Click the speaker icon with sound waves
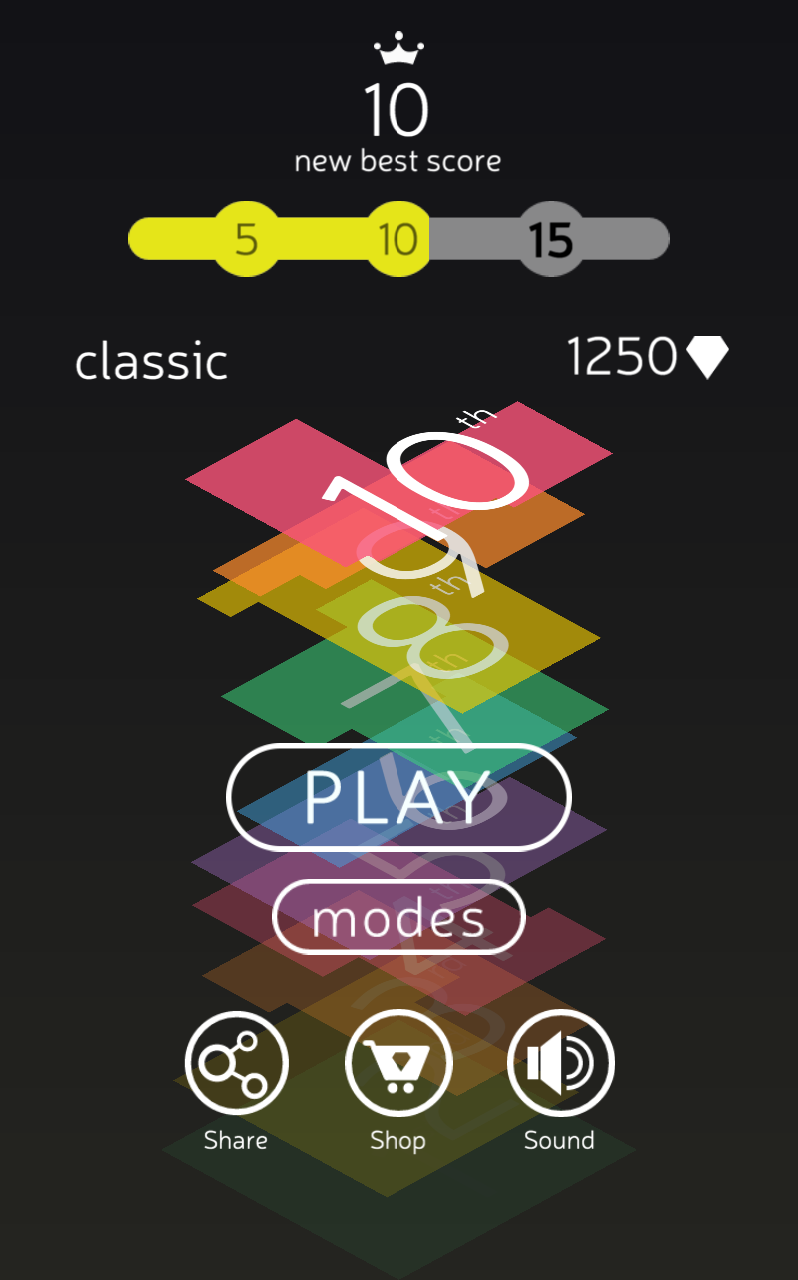 pos(560,1062)
